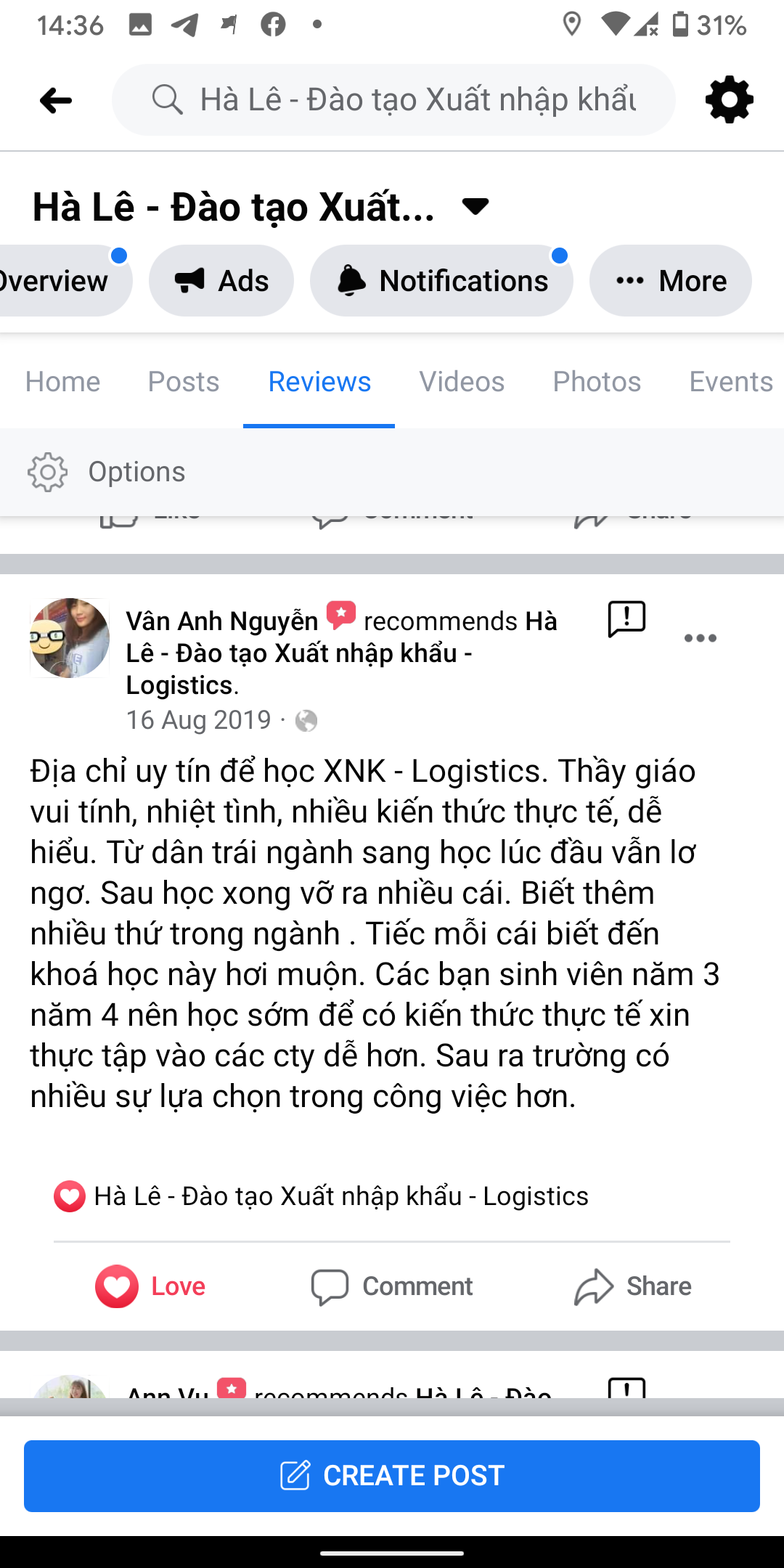Image resolution: width=784 pixels, height=1568 pixels.
Task: Open Vân Anh Nguyễn's profile picture
Action: pos(70,638)
